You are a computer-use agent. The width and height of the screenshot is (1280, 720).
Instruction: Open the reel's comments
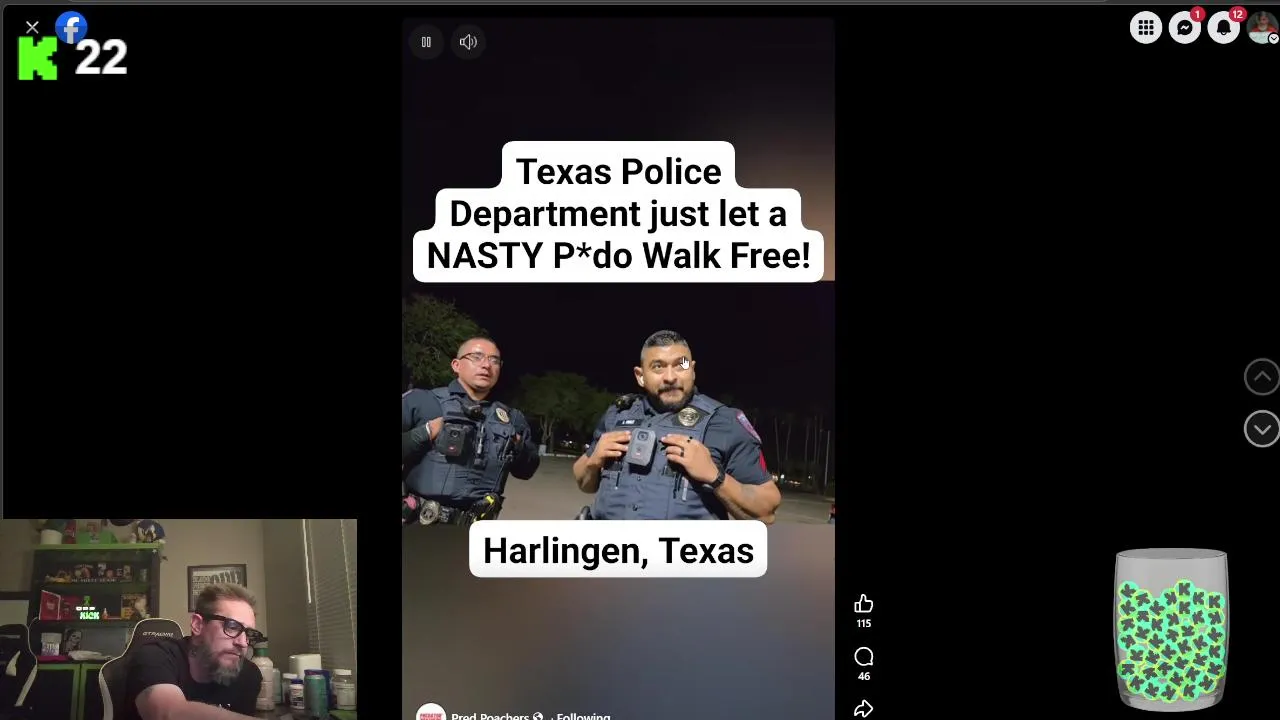coord(864,657)
